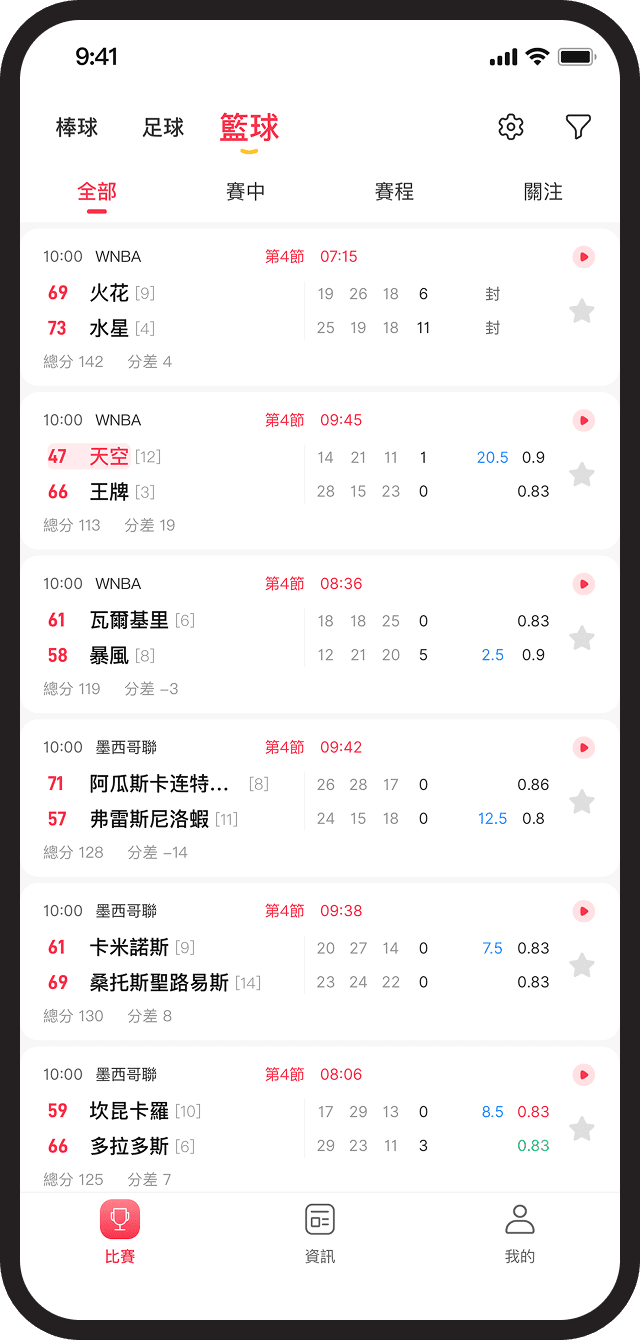Favorite the 瓦爾基里 vs 暴風 match star
The width and height of the screenshot is (640, 1340).
click(x=582, y=638)
